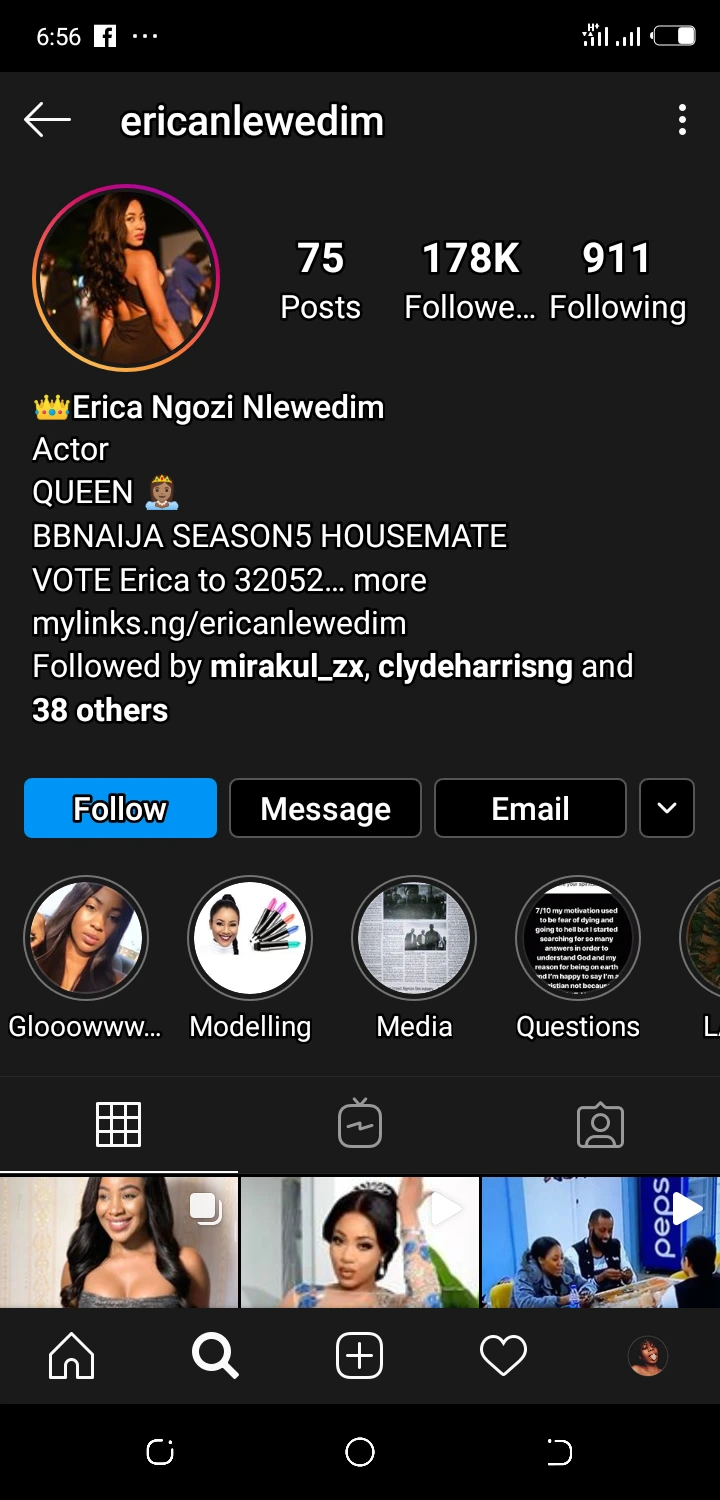This screenshot has height=1500, width=720.
Task: Switch to the IGTV tab
Action: click(360, 1124)
